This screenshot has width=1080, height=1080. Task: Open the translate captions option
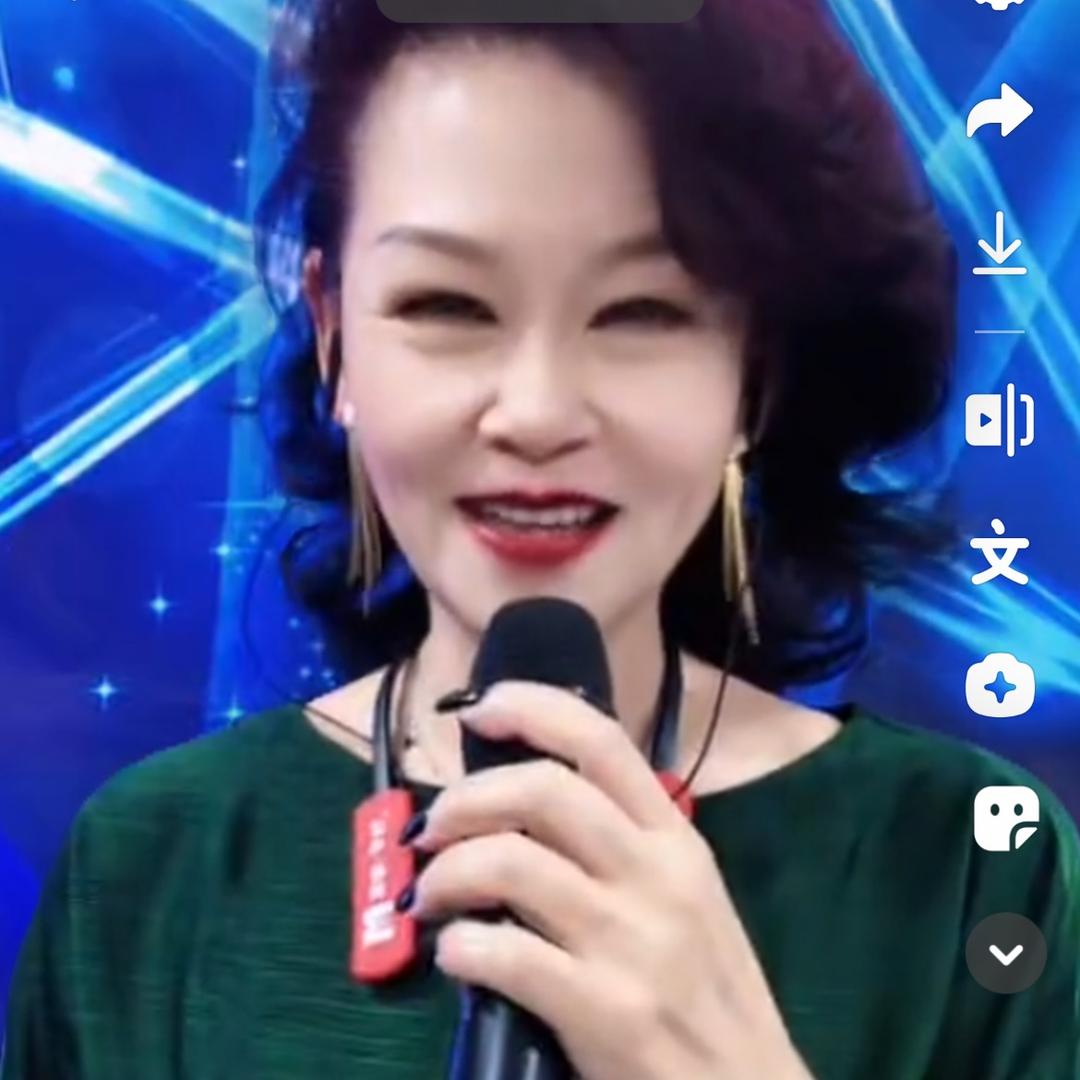(999, 551)
